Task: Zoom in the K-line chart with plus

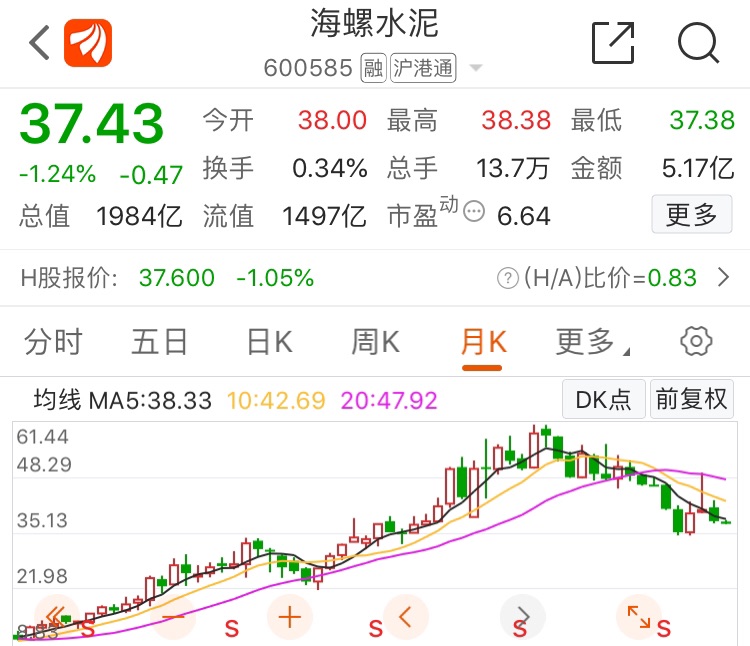Action: point(290,616)
